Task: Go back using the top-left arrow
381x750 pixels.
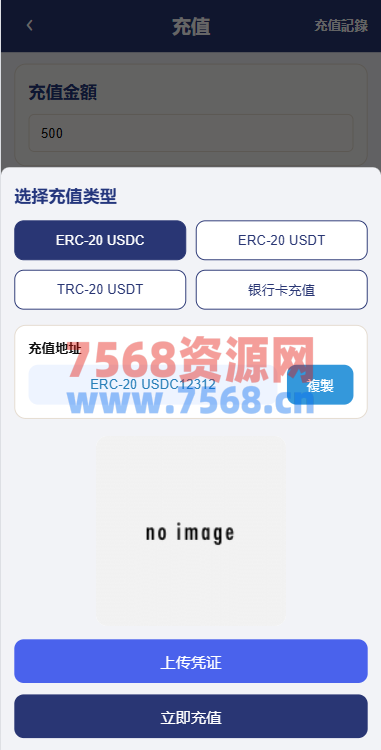Action: coord(30,25)
